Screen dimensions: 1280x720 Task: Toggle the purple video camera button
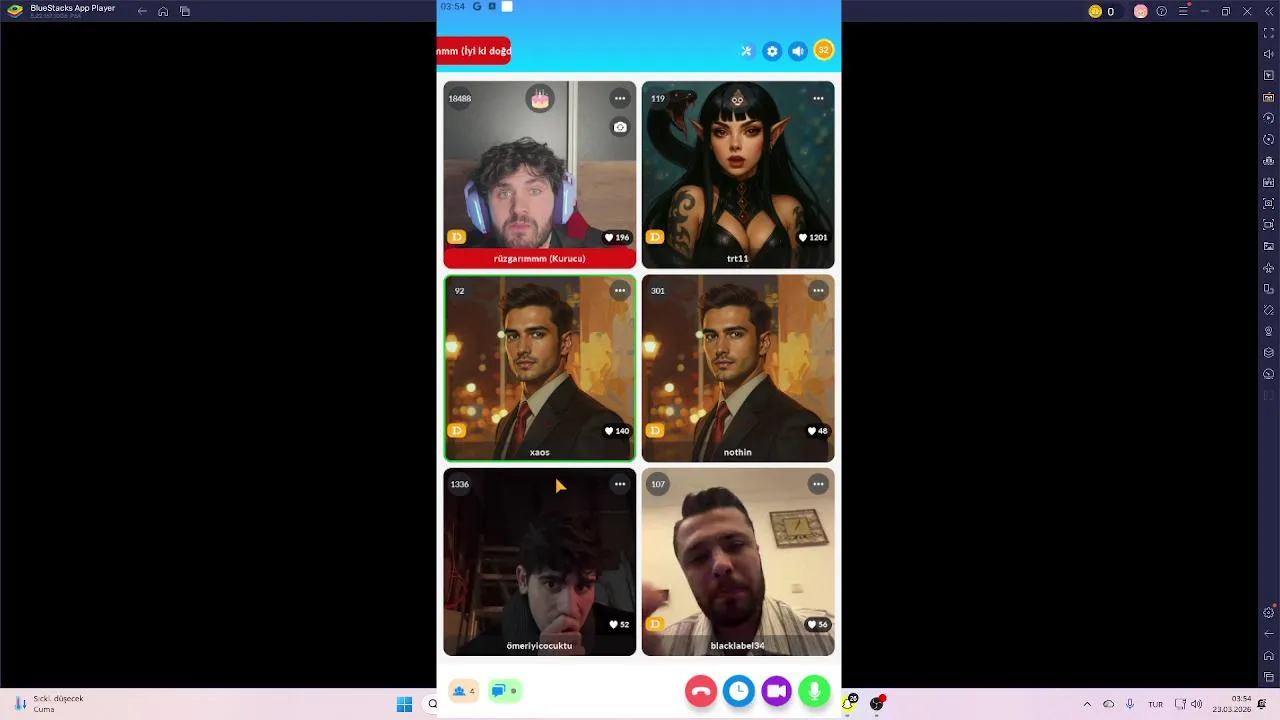[777, 691]
